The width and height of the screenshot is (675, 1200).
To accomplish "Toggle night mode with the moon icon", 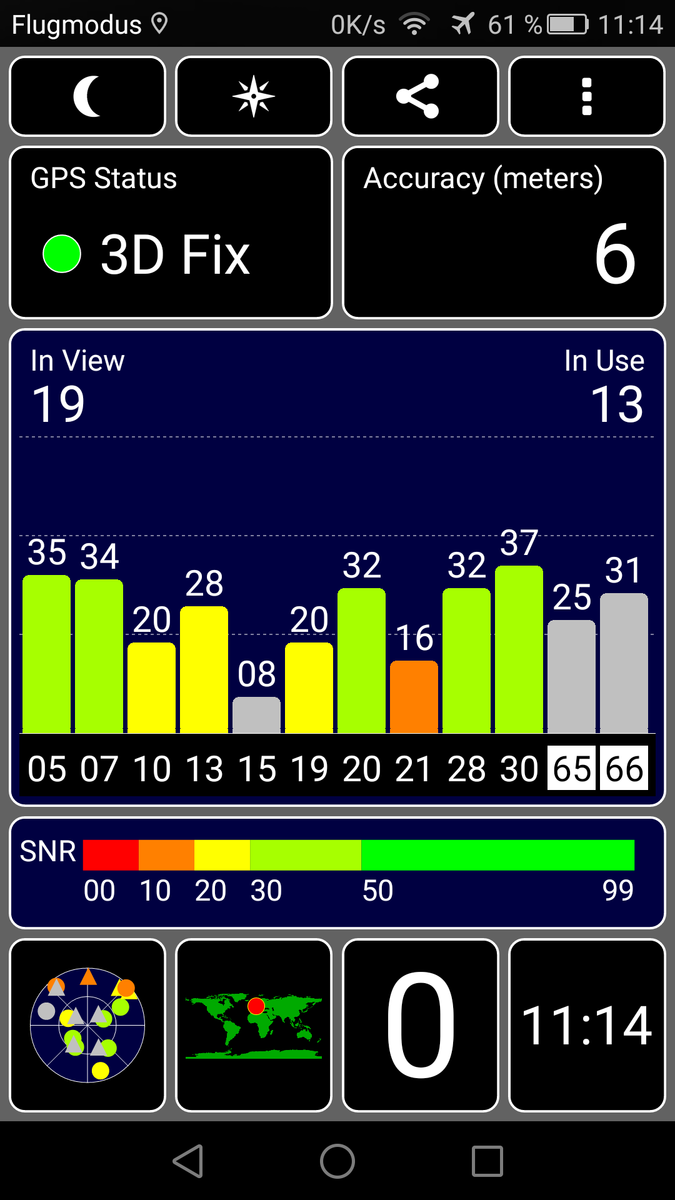I will (x=87, y=96).
